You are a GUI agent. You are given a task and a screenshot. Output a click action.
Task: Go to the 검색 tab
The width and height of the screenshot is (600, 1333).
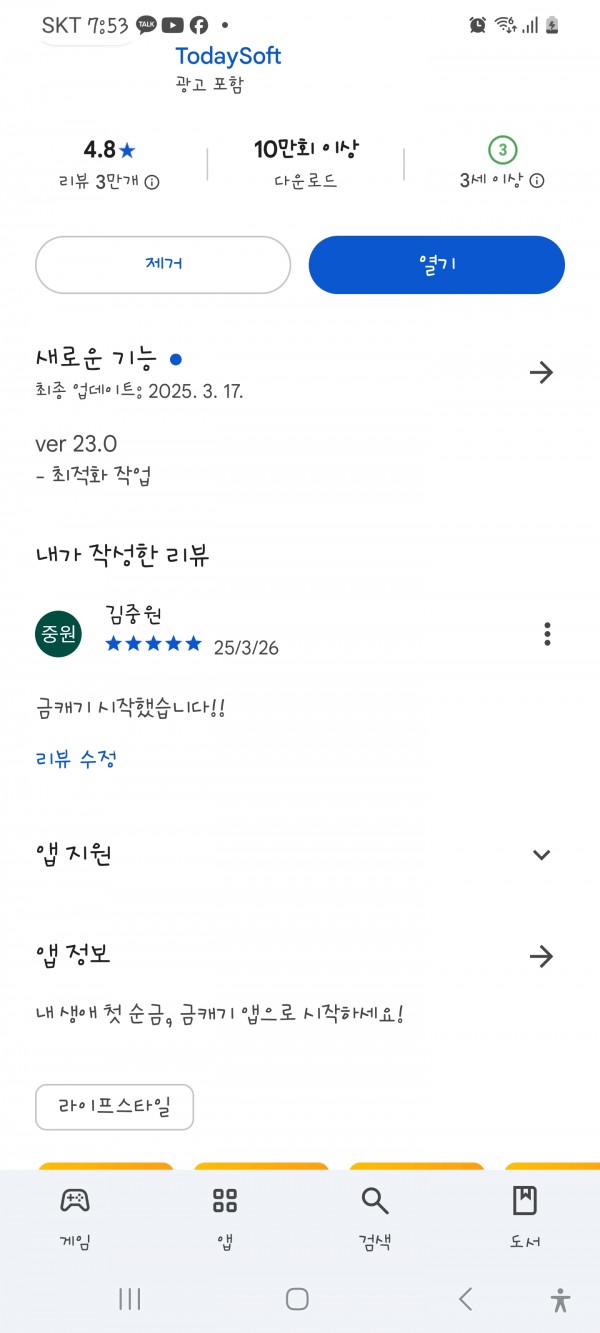pos(375,1218)
